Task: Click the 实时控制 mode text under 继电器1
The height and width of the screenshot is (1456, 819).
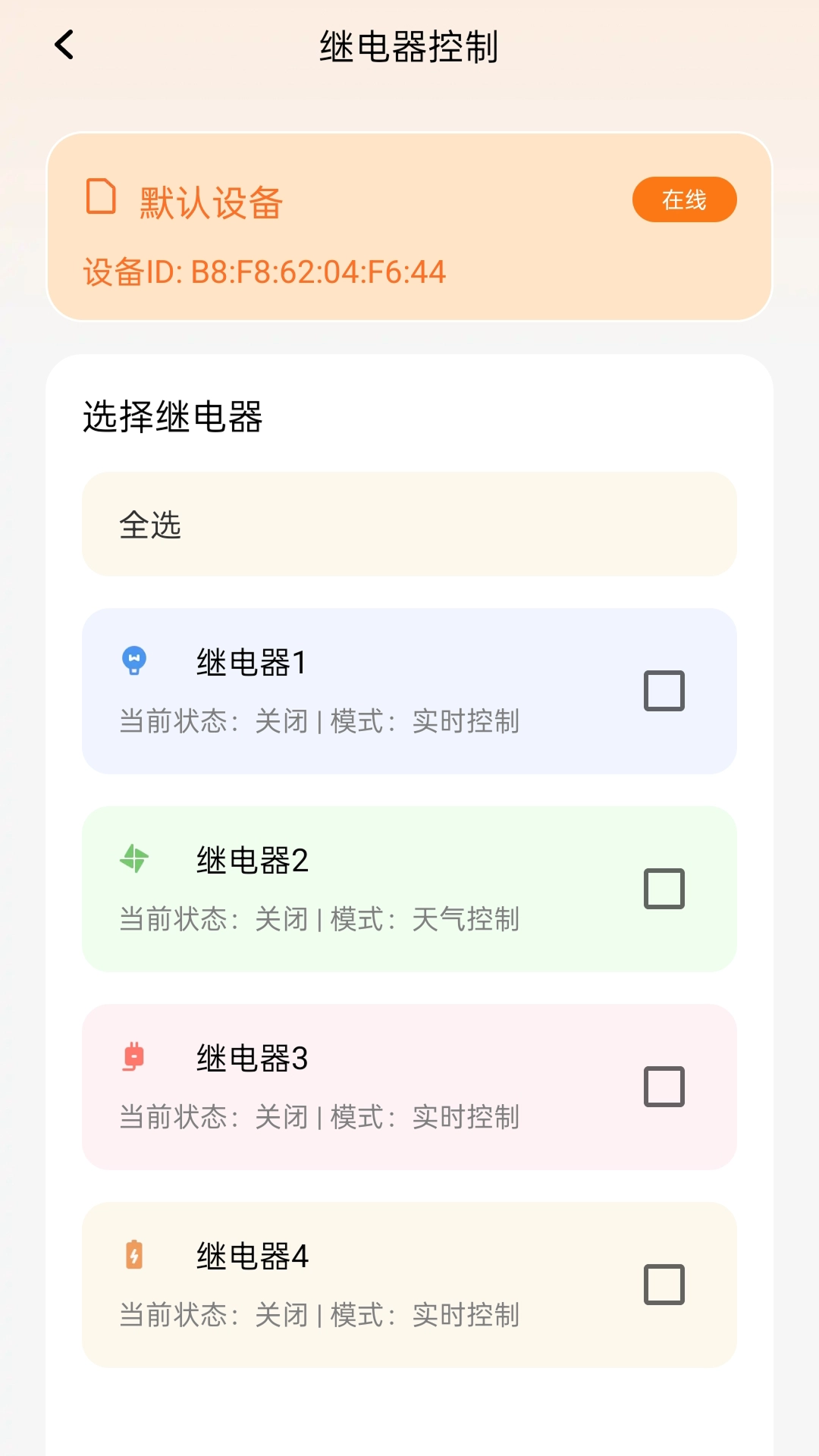Action: (x=464, y=721)
